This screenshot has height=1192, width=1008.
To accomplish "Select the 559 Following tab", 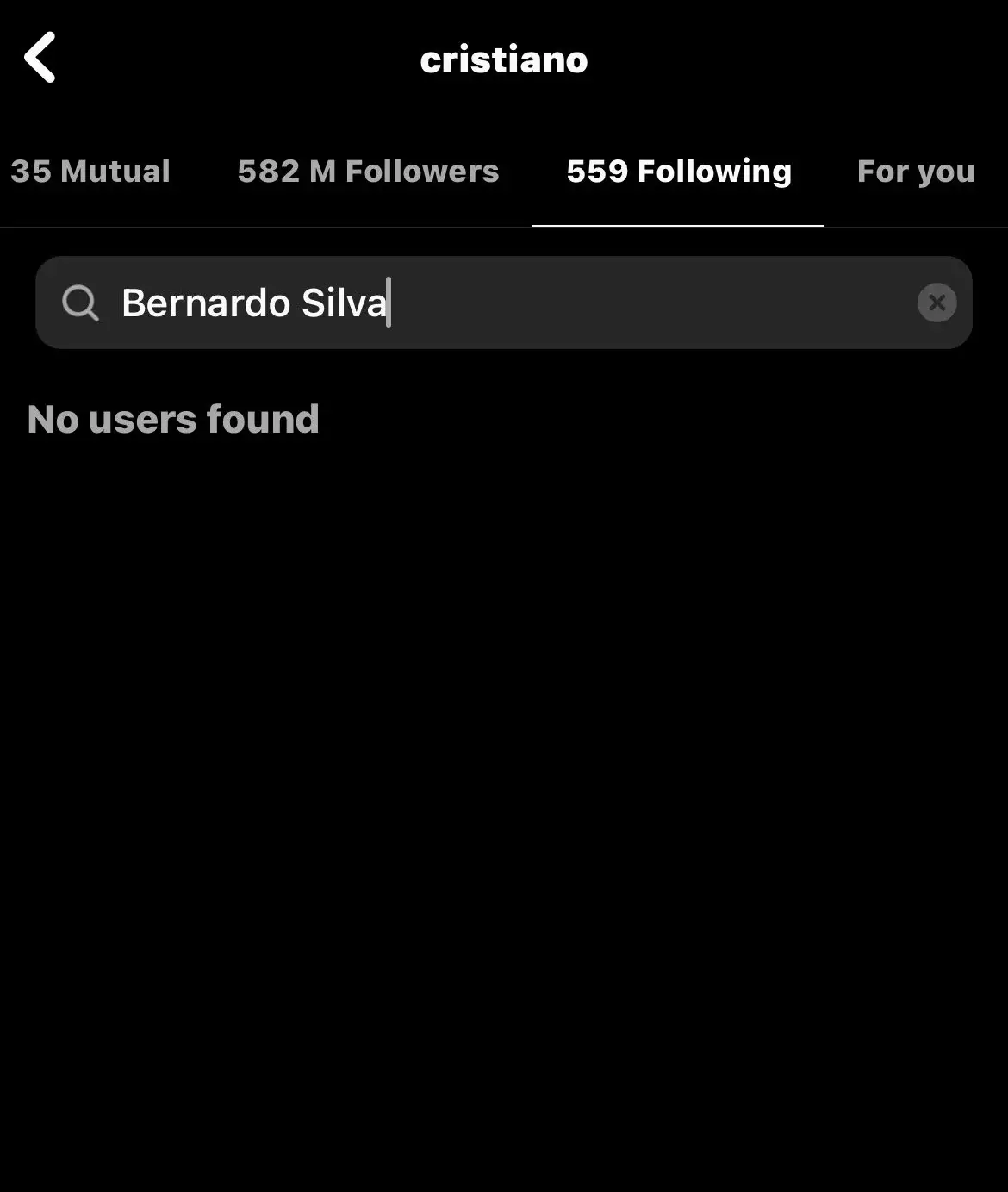I will 678,172.
